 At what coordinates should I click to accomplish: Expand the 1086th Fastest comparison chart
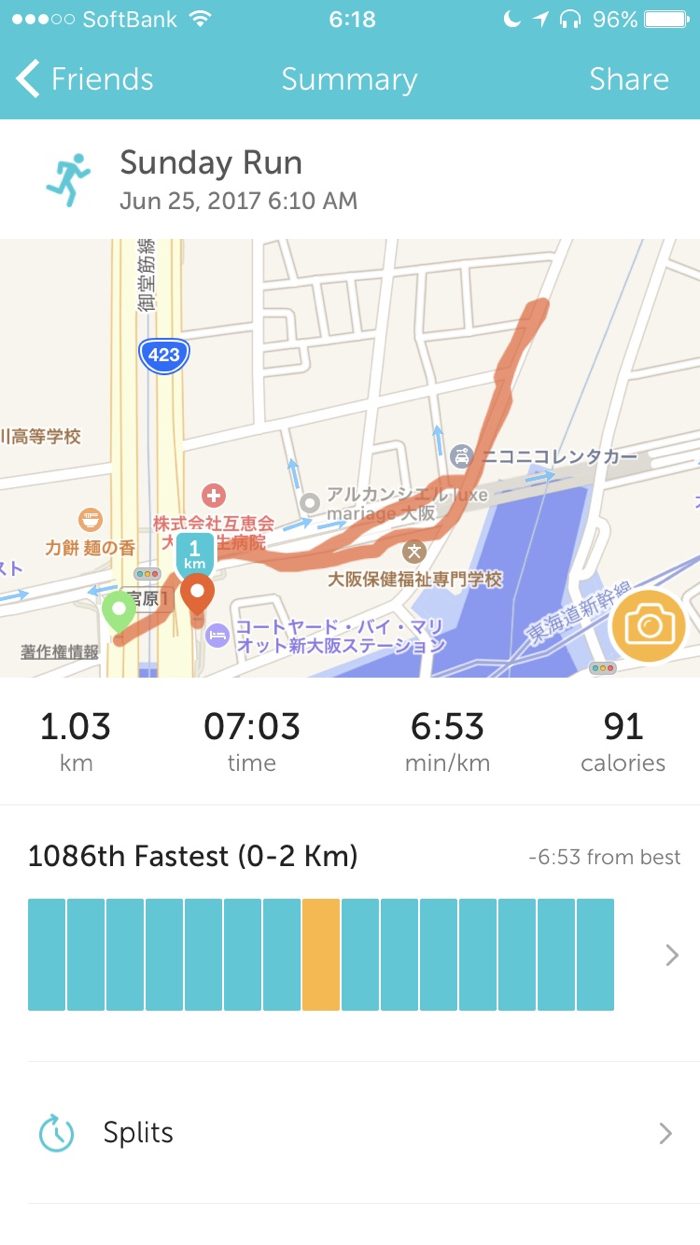coord(671,955)
